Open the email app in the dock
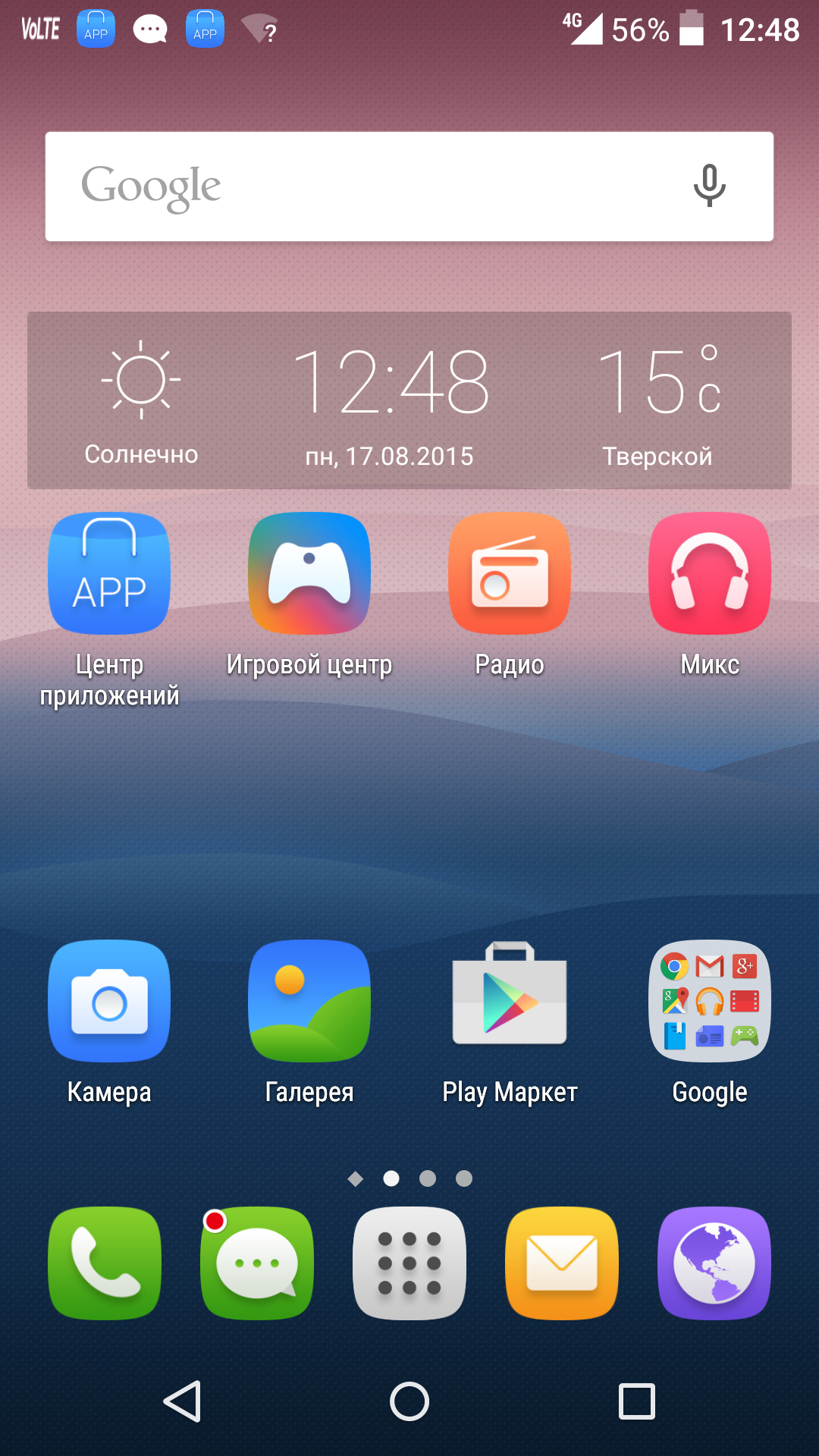Image resolution: width=819 pixels, height=1456 pixels. (x=562, y=1263)
